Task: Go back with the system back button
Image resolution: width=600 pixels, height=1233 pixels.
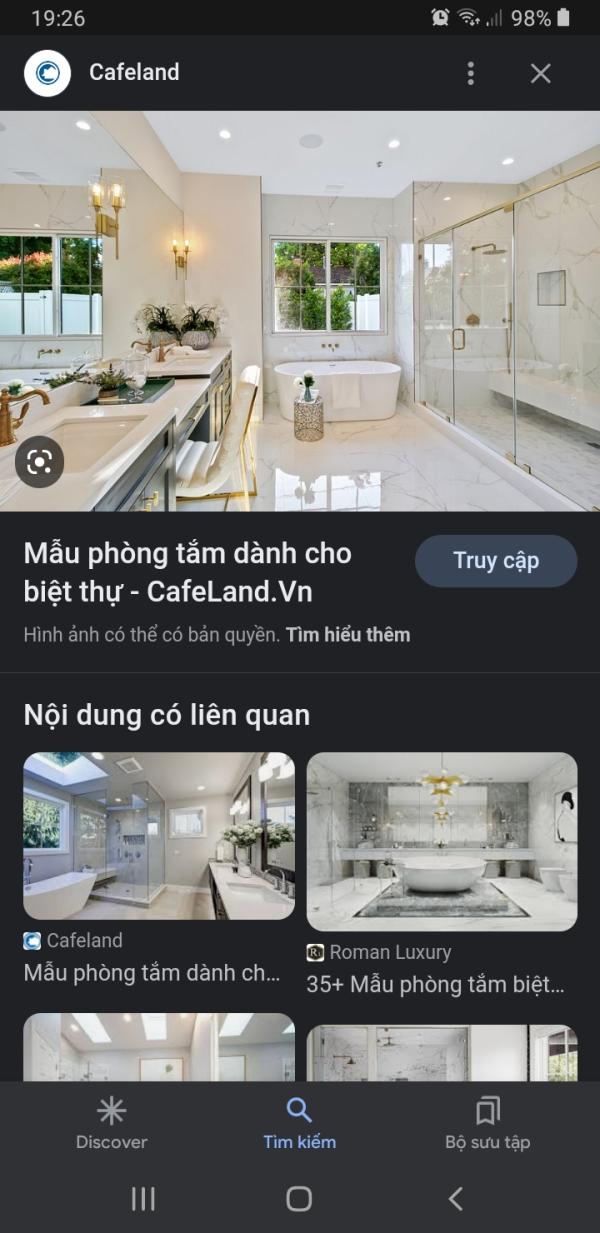Action: (456, 1199)
